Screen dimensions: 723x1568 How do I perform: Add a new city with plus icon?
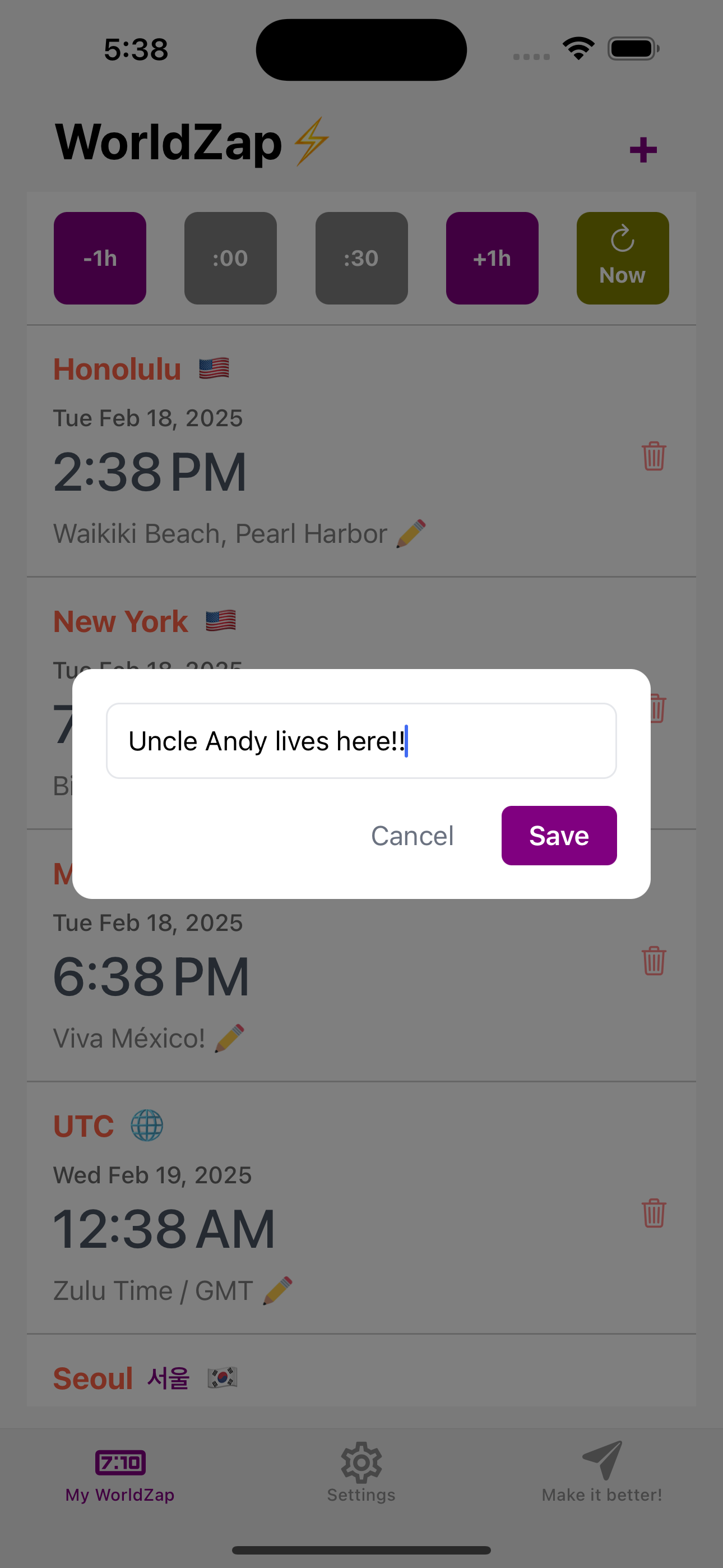pos(643,150)
